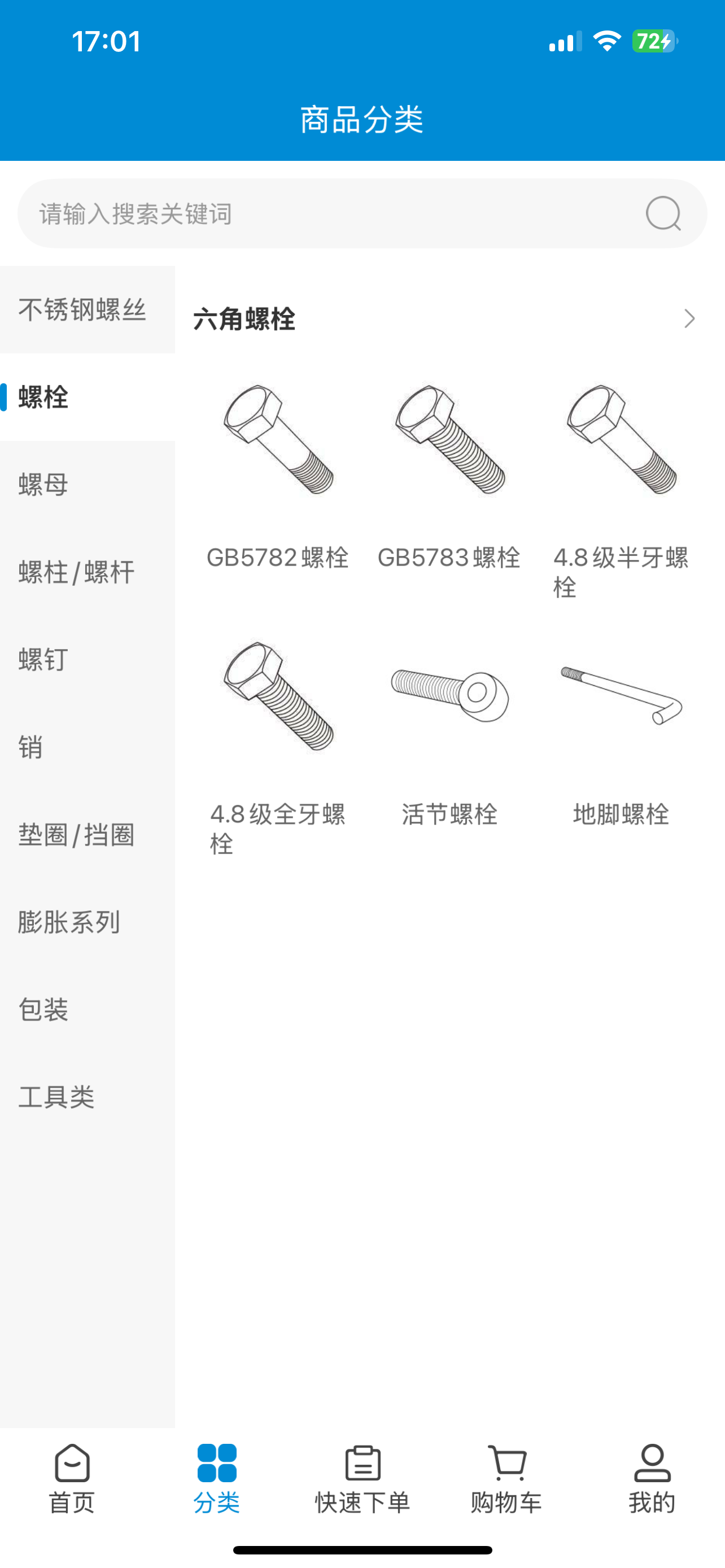Open the 螺钉 category
Viewport: 725px width, 1568px height.
tap(44, 660)
